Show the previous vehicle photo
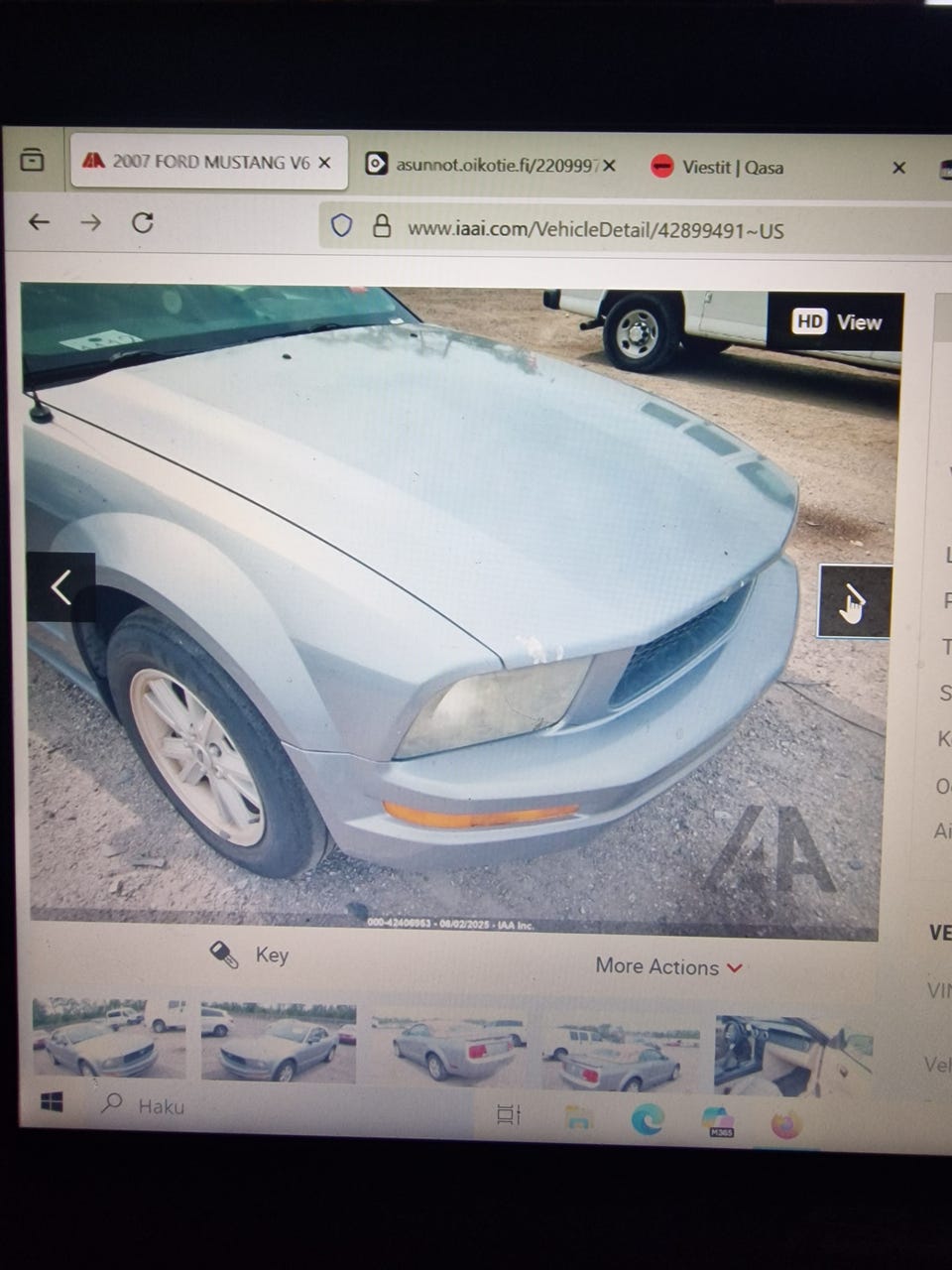This screenshot has width=952, height=1270. 60,587
